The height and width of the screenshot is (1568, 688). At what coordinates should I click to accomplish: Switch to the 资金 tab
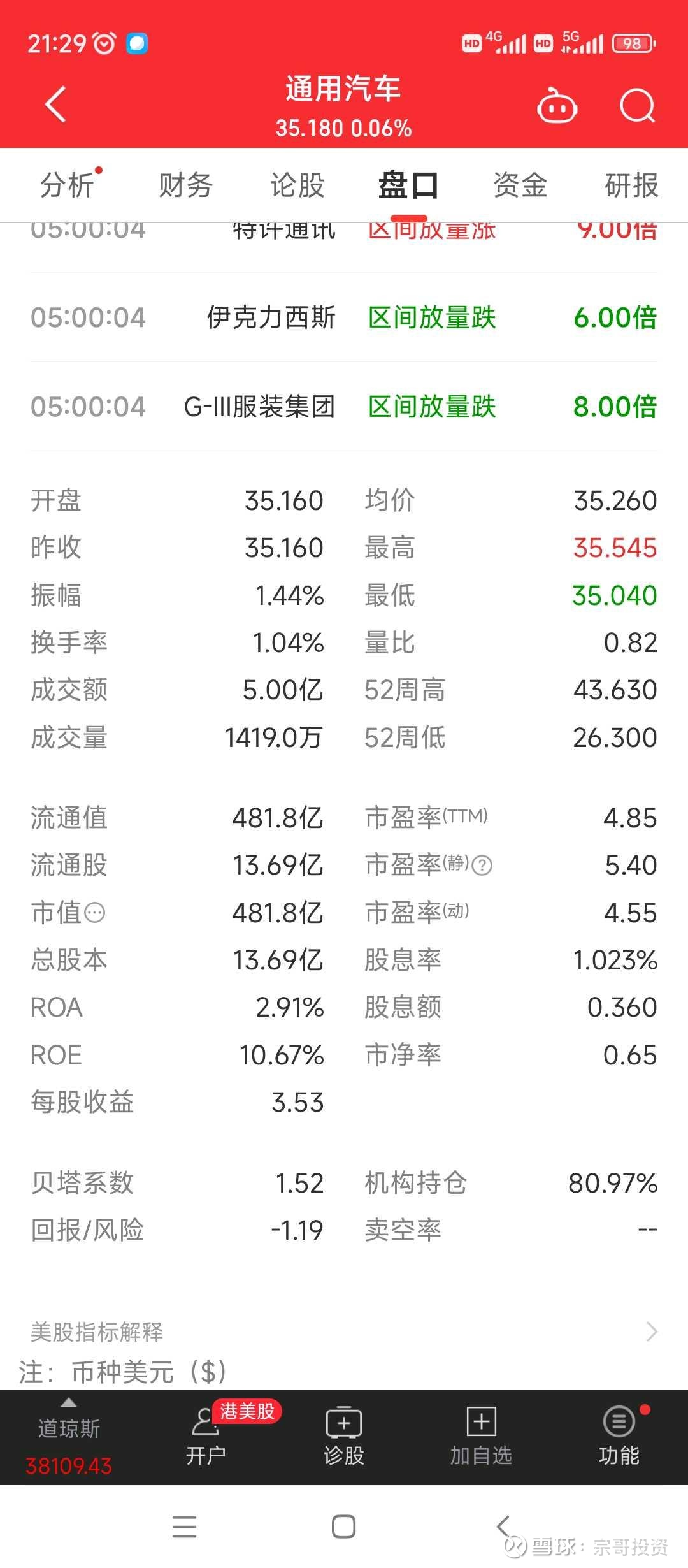coord(520,185)
